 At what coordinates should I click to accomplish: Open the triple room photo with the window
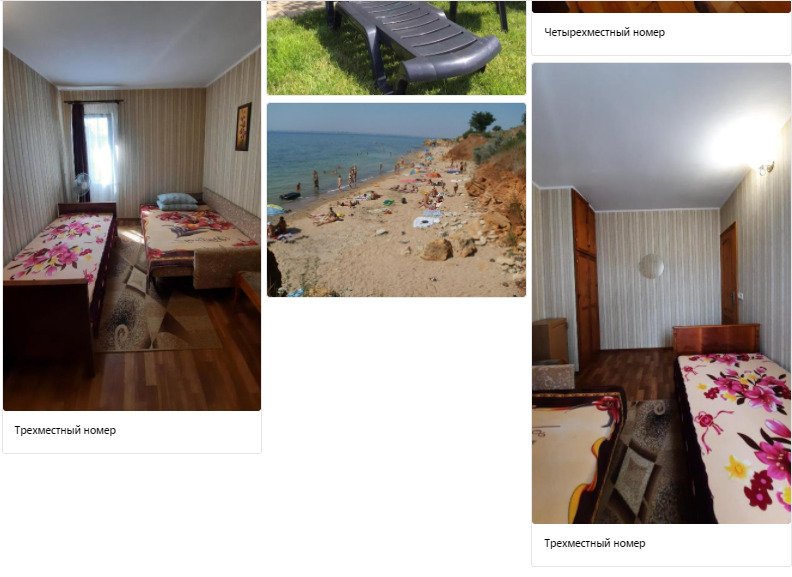pyautogui.click(x=132, y=206)
